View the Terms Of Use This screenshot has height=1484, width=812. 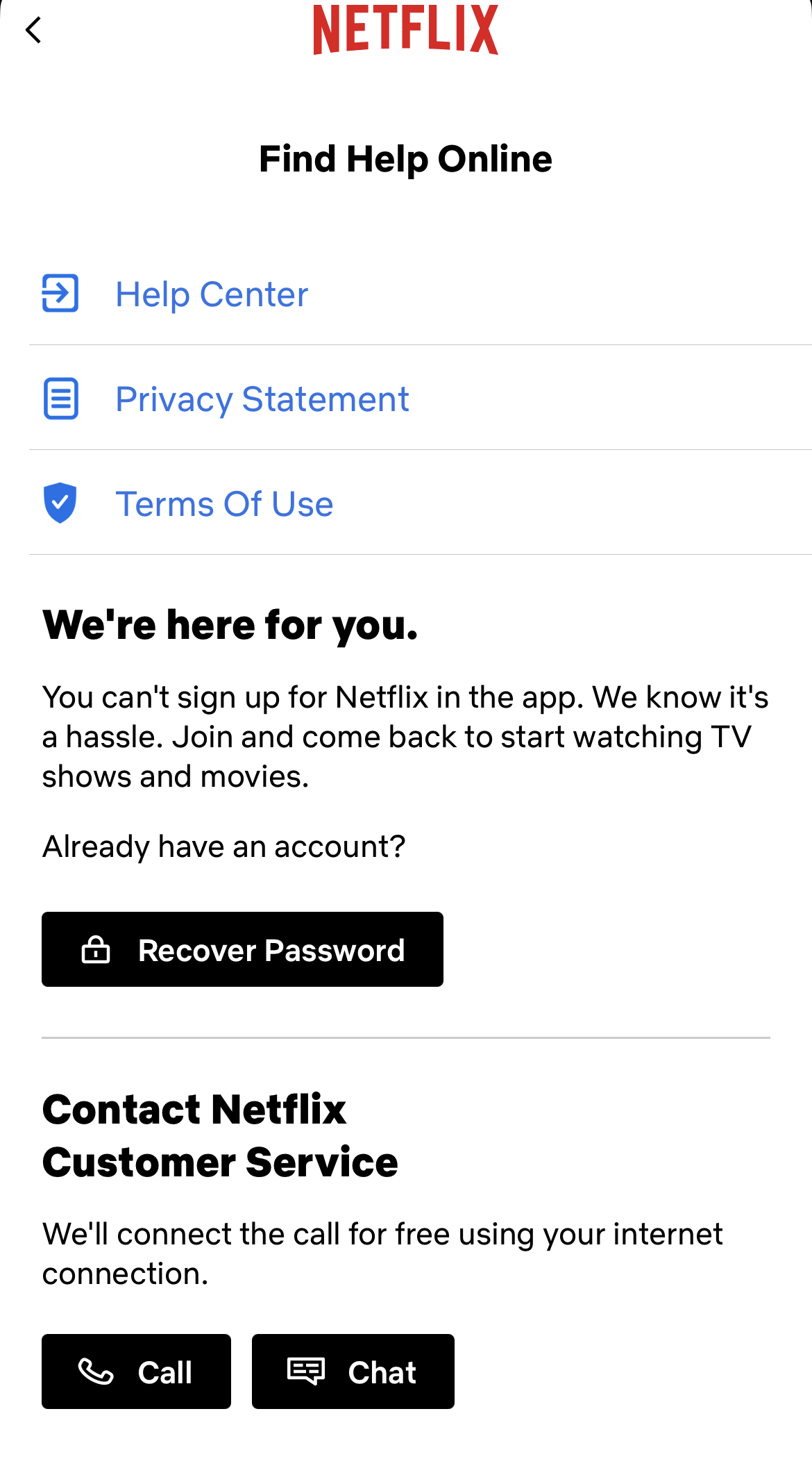[x=223, y=504]
